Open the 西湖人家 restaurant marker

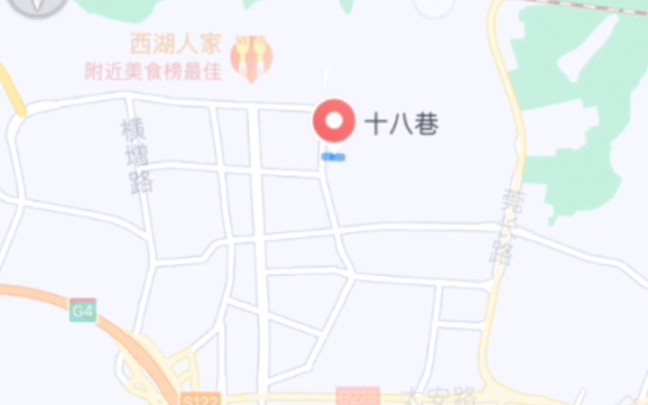251,58
